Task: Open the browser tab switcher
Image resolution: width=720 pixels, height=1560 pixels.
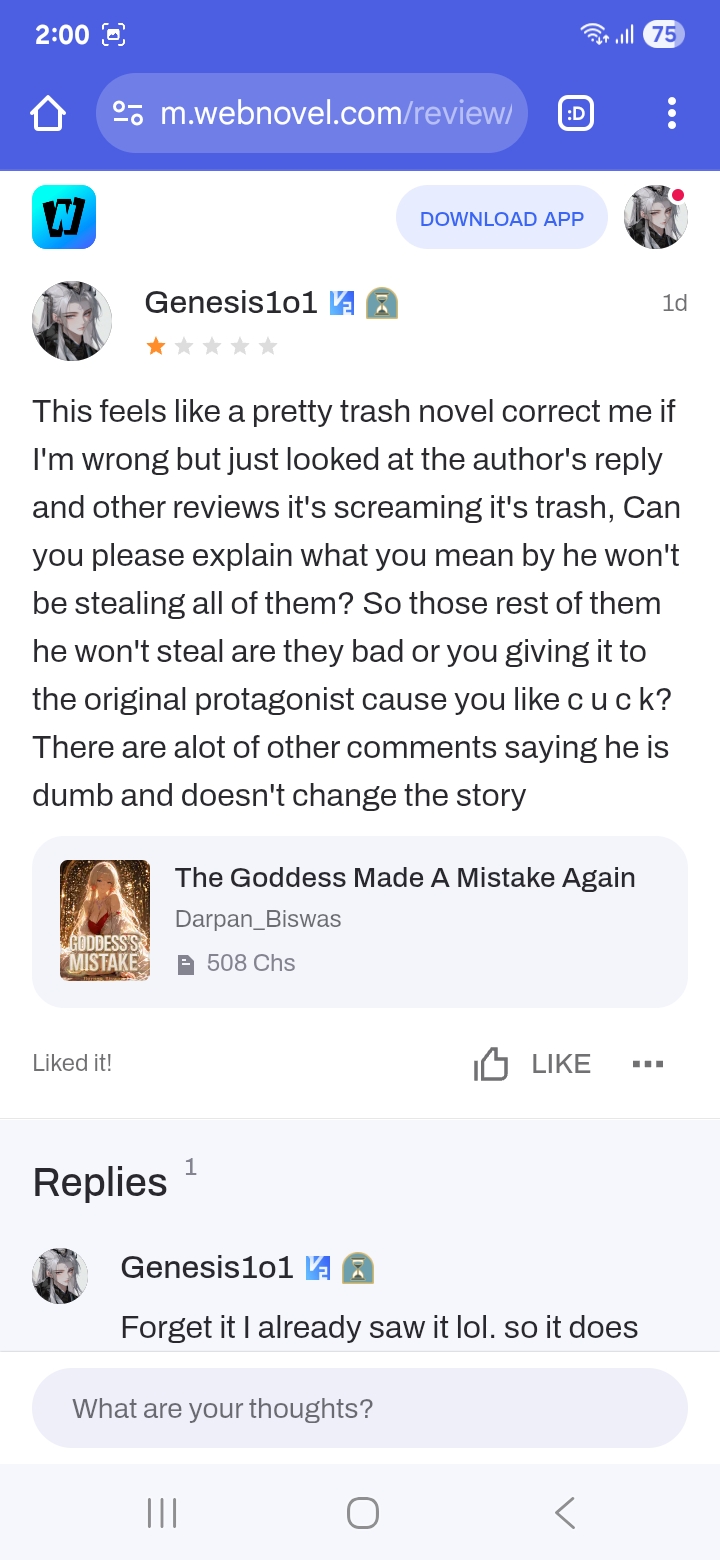Action: click(576, 113)
